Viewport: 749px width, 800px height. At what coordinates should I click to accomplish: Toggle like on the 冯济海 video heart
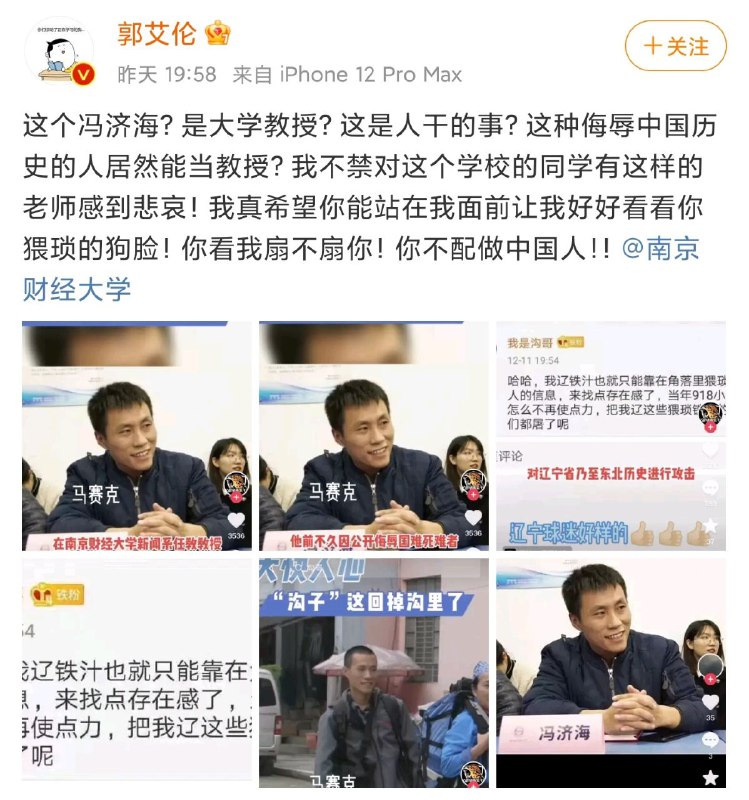coord(710,702)
